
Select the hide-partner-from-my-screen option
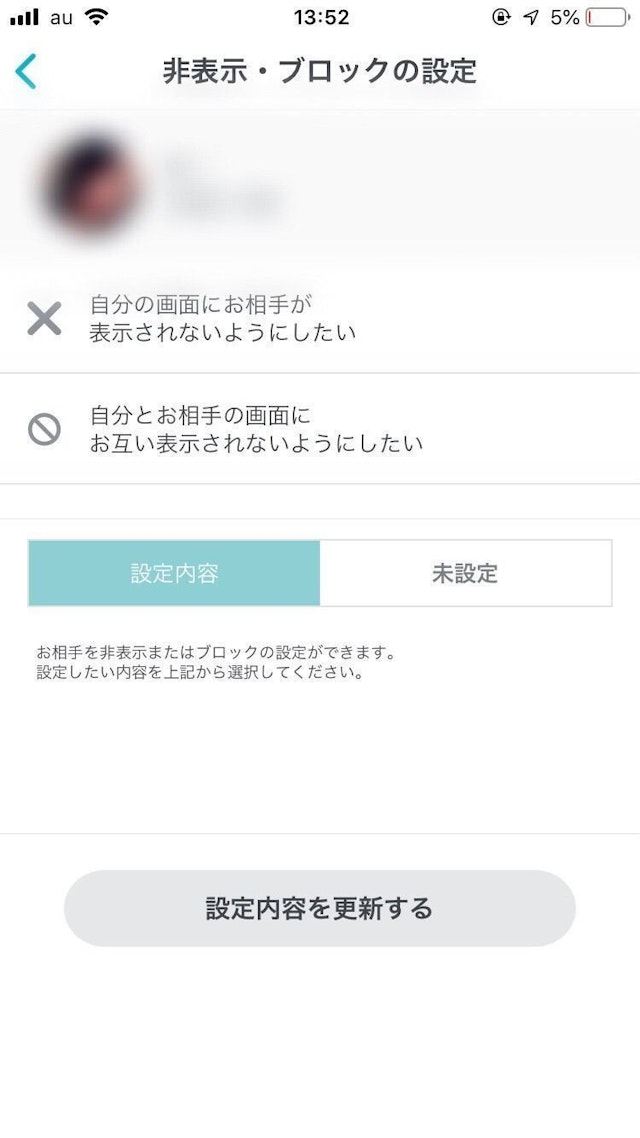222,318
